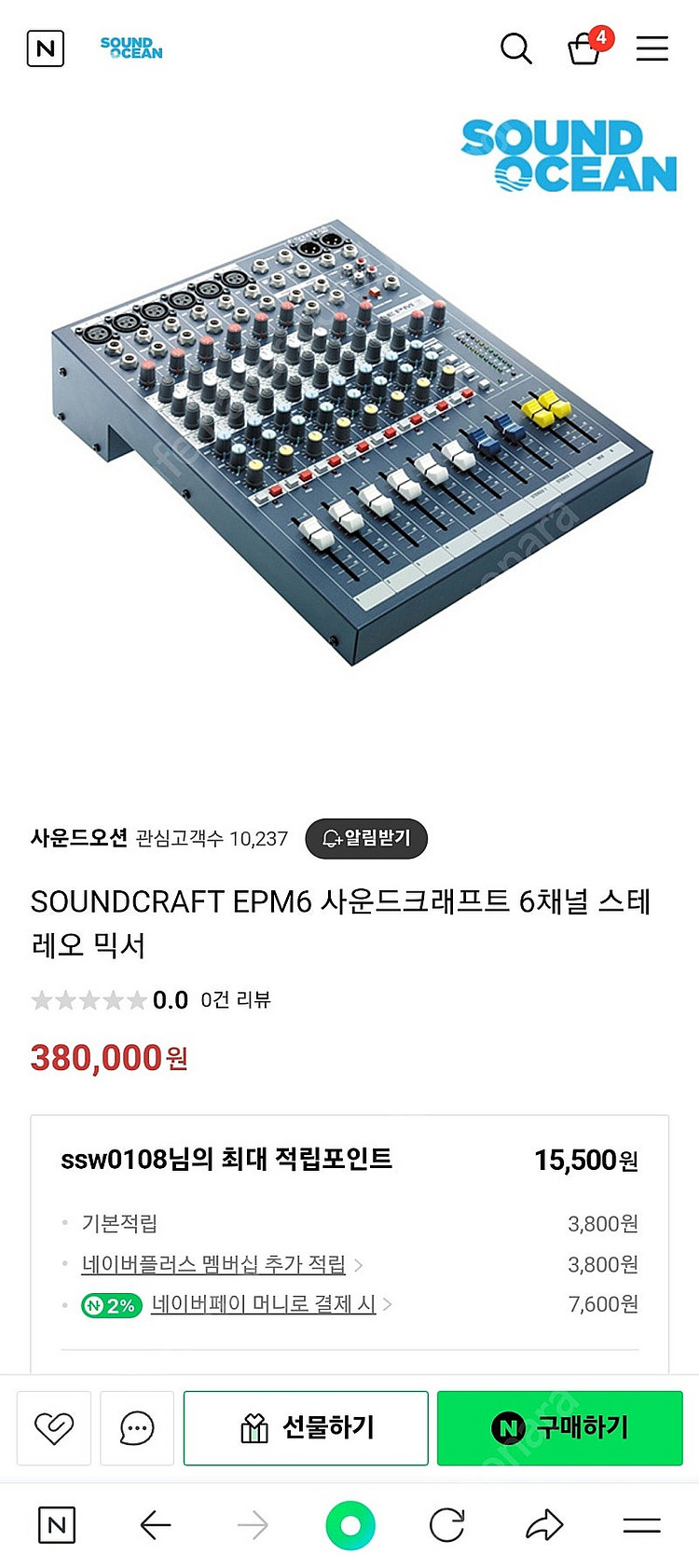Tap 구매하기 to buy the mixer
699x1568 pixels.
[x=560, y=1427]
